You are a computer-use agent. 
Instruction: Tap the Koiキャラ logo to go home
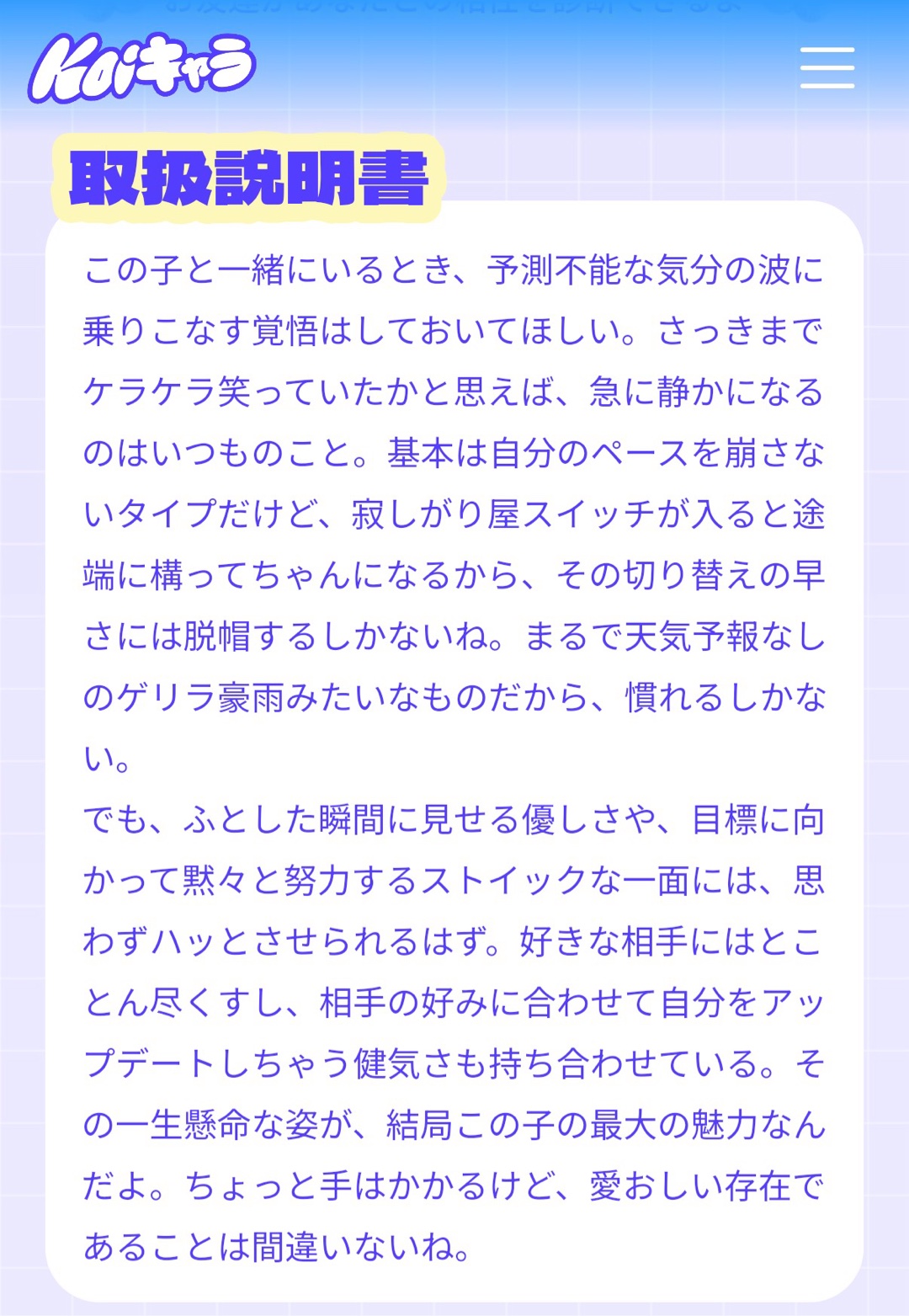click(141, 67)
